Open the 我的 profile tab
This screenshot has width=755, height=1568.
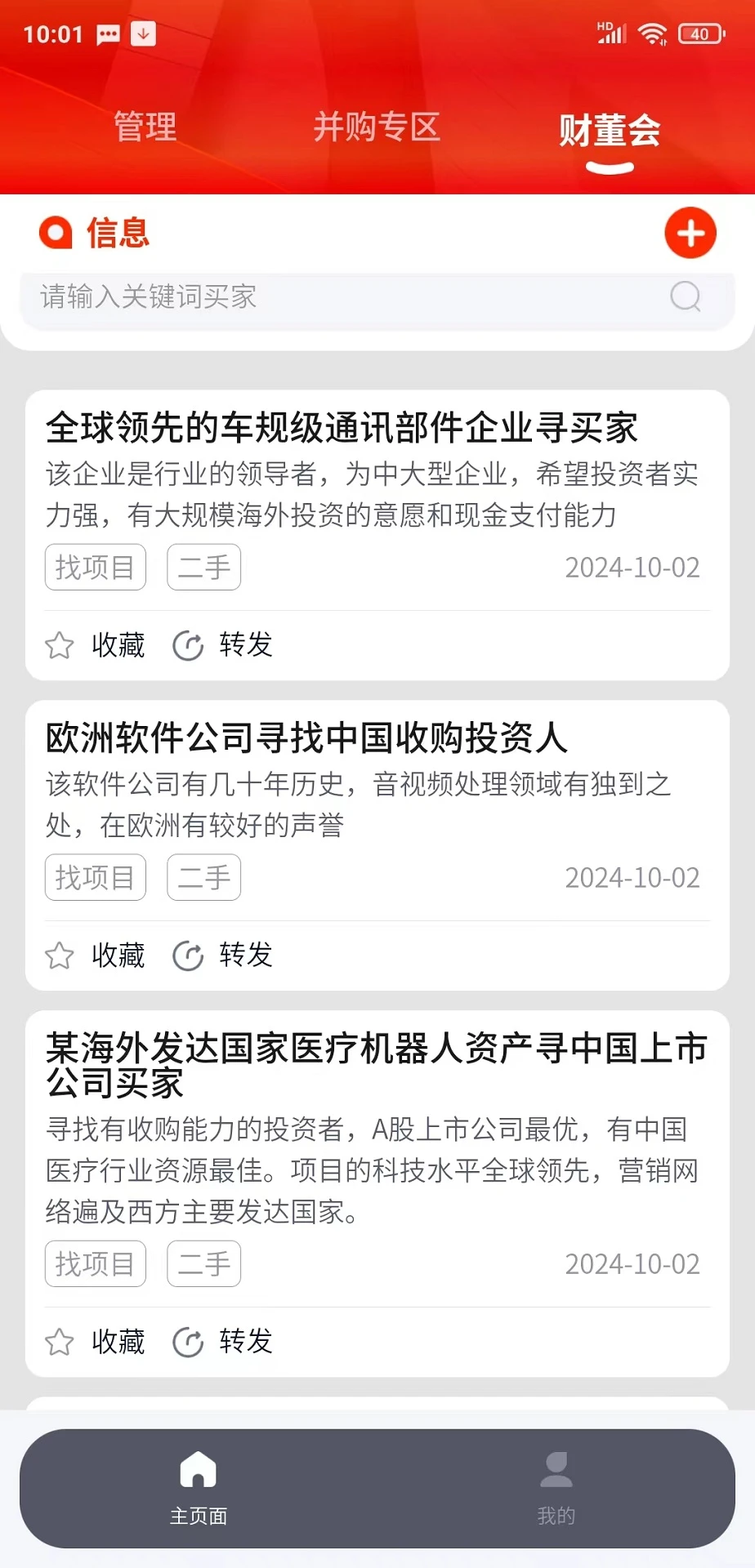coord(556,1488)
